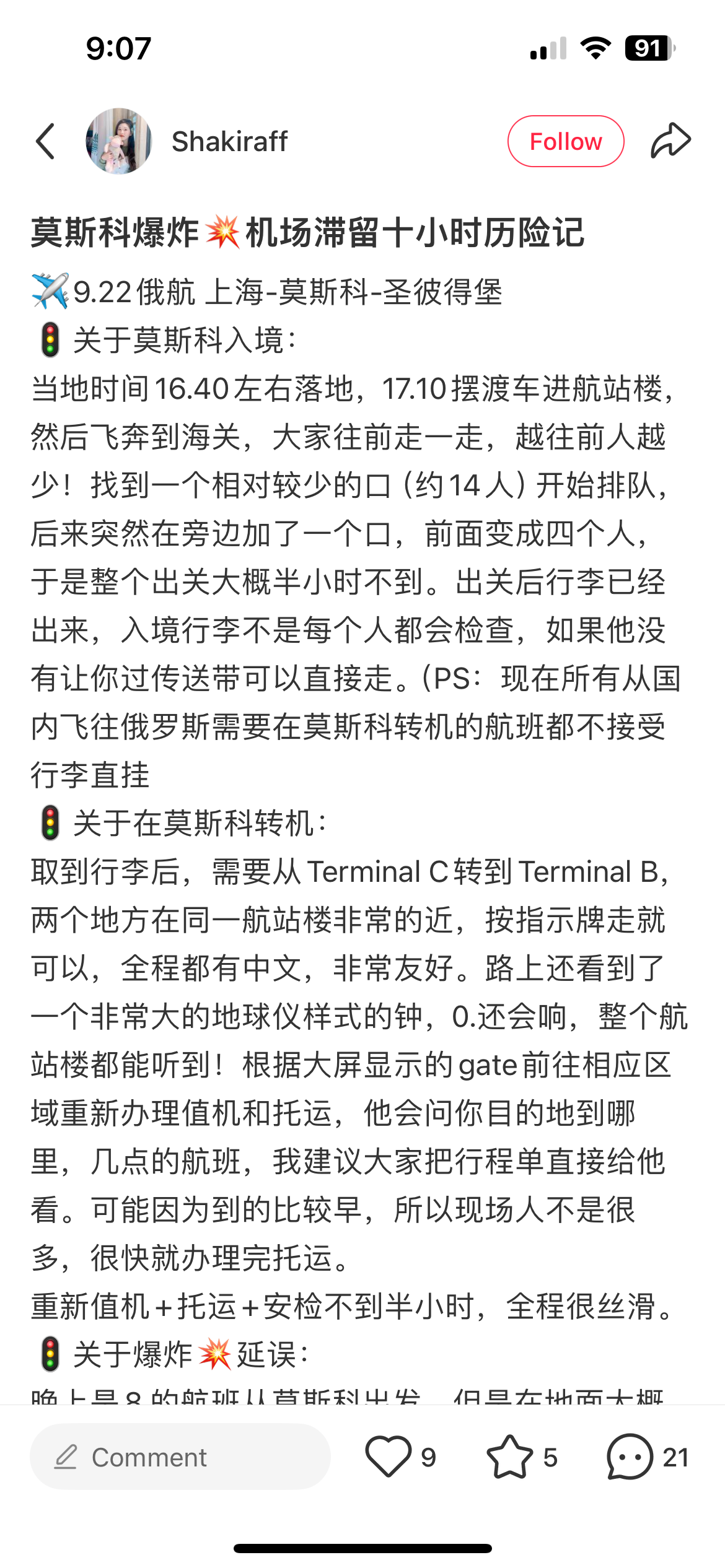The image size is (725, 1568).
Task: Share this post
Action: pos(670,141)
